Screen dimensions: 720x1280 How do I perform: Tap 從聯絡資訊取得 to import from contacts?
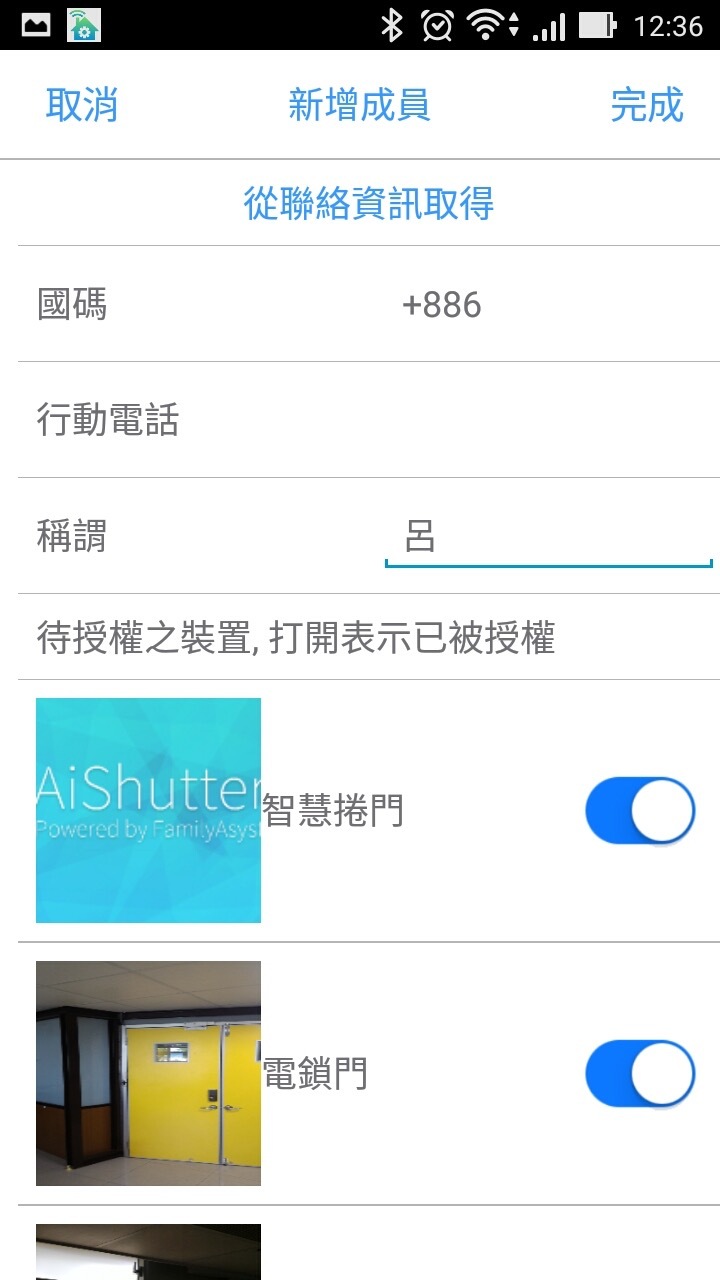coord(369,204)
